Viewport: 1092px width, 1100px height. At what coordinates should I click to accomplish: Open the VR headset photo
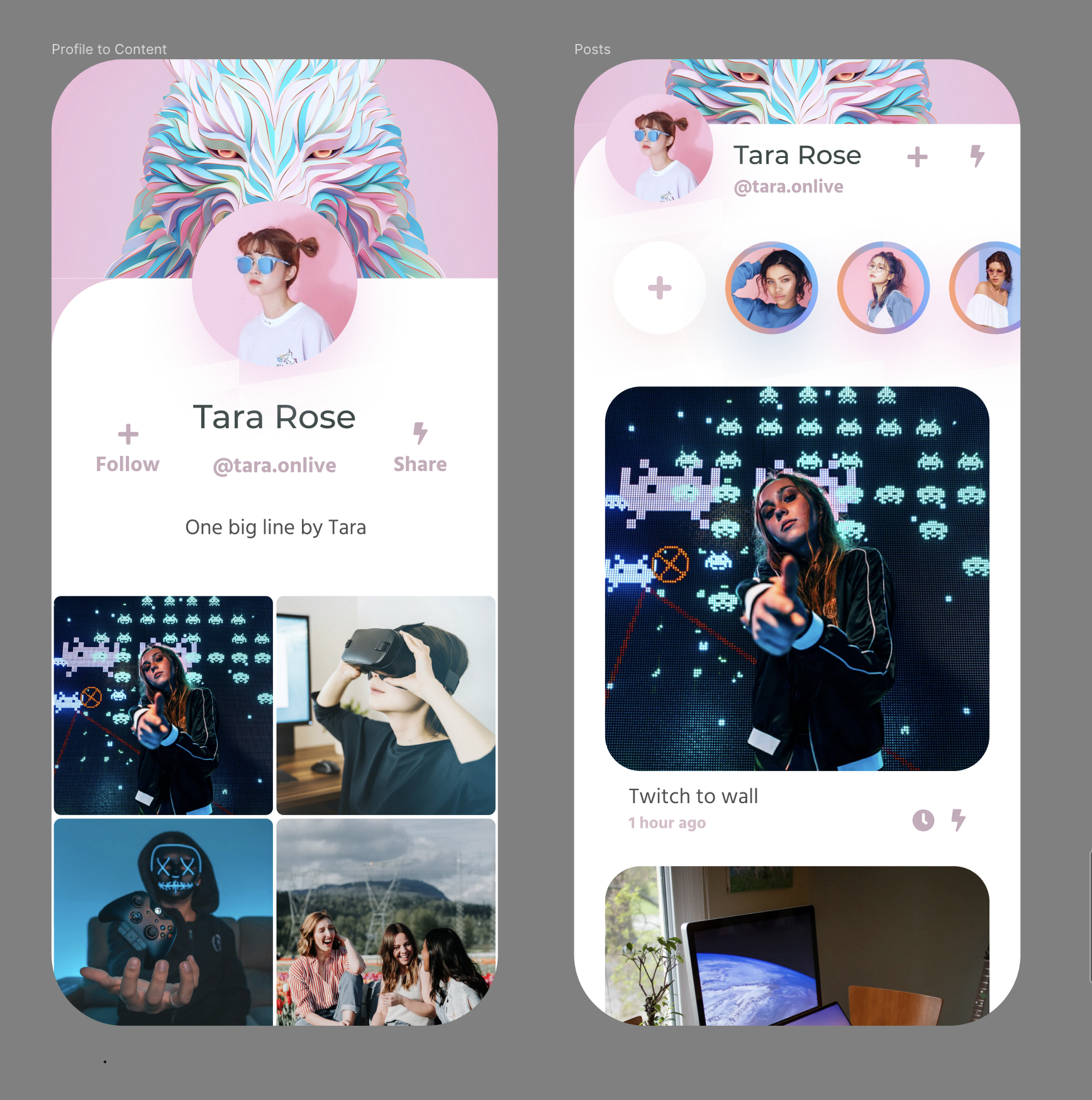click(386, 705)
